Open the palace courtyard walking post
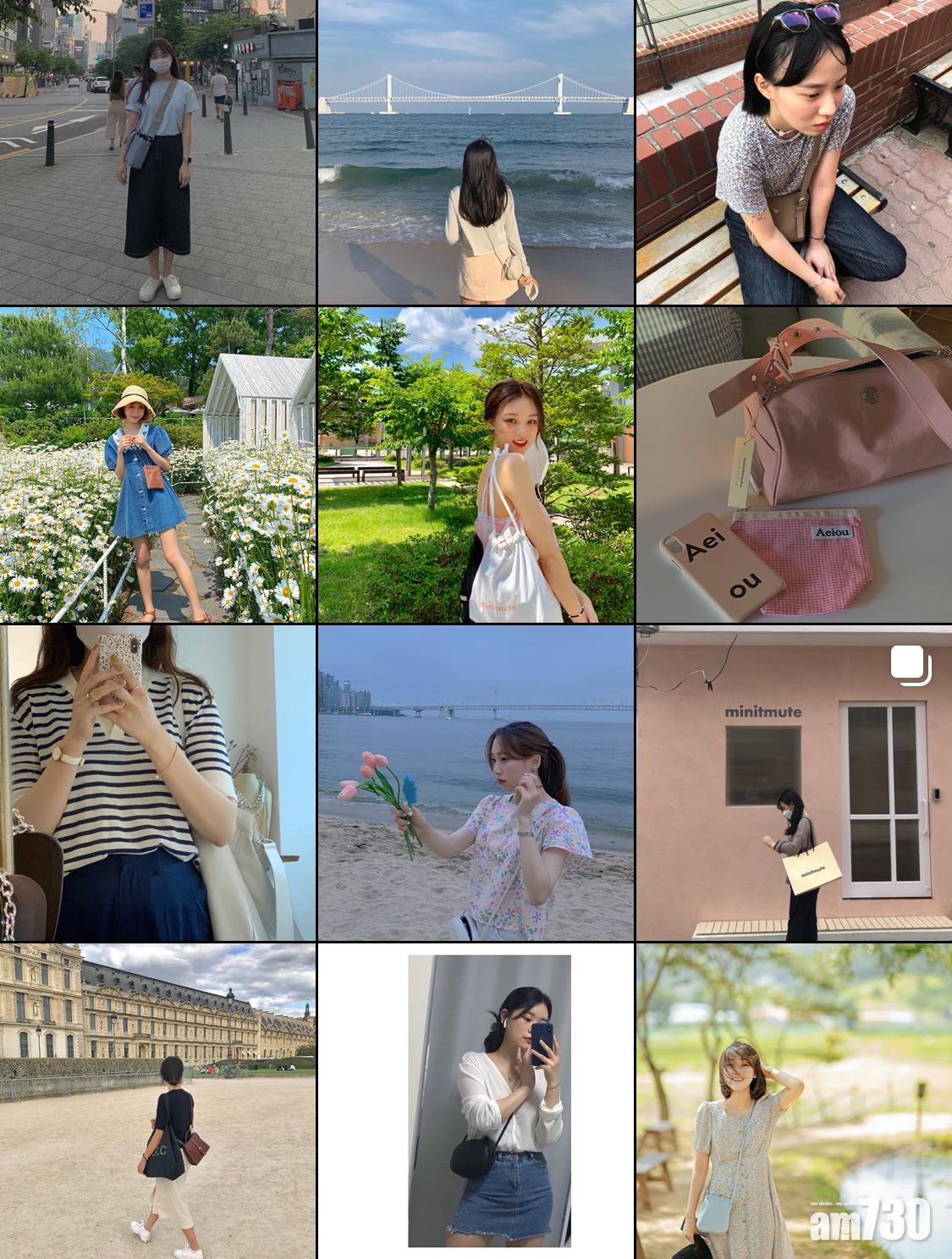Viewport: 952px width, 1259px height. (x=157, y=1102)
